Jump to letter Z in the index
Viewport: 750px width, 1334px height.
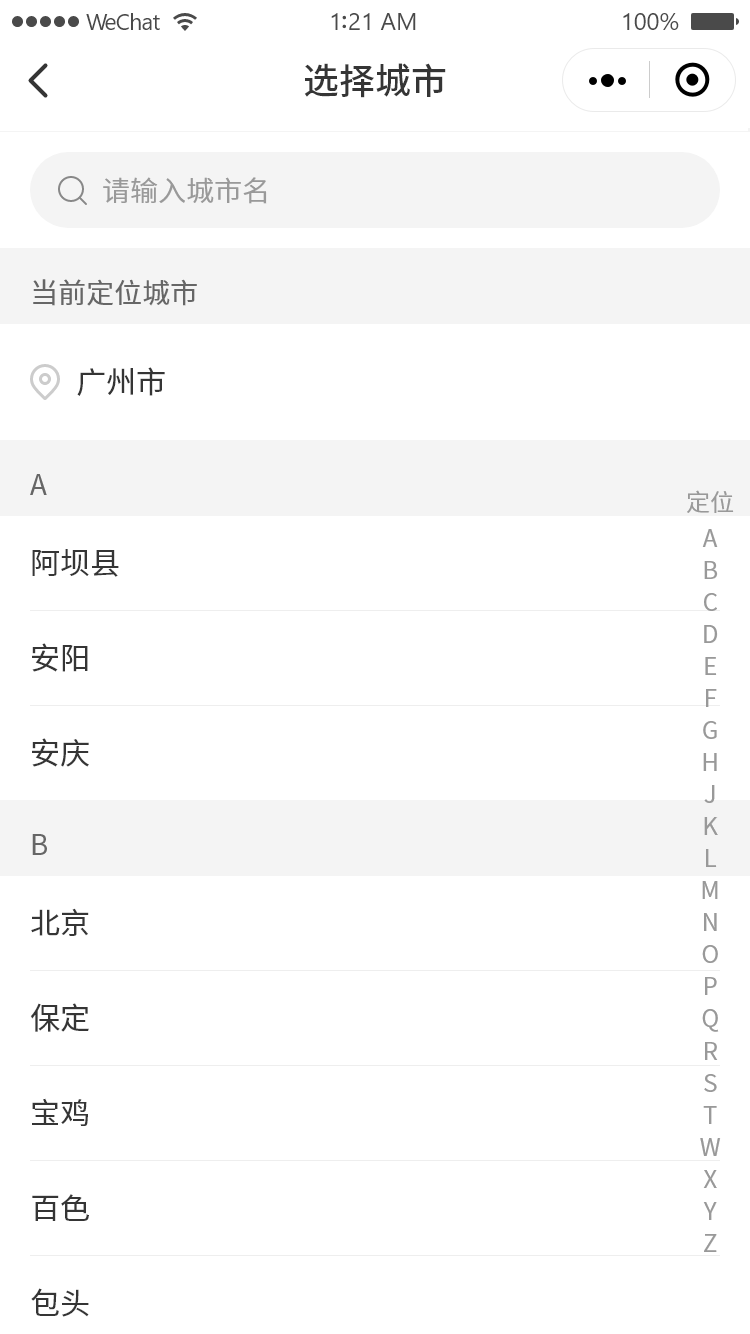[x=710, y=1242]
